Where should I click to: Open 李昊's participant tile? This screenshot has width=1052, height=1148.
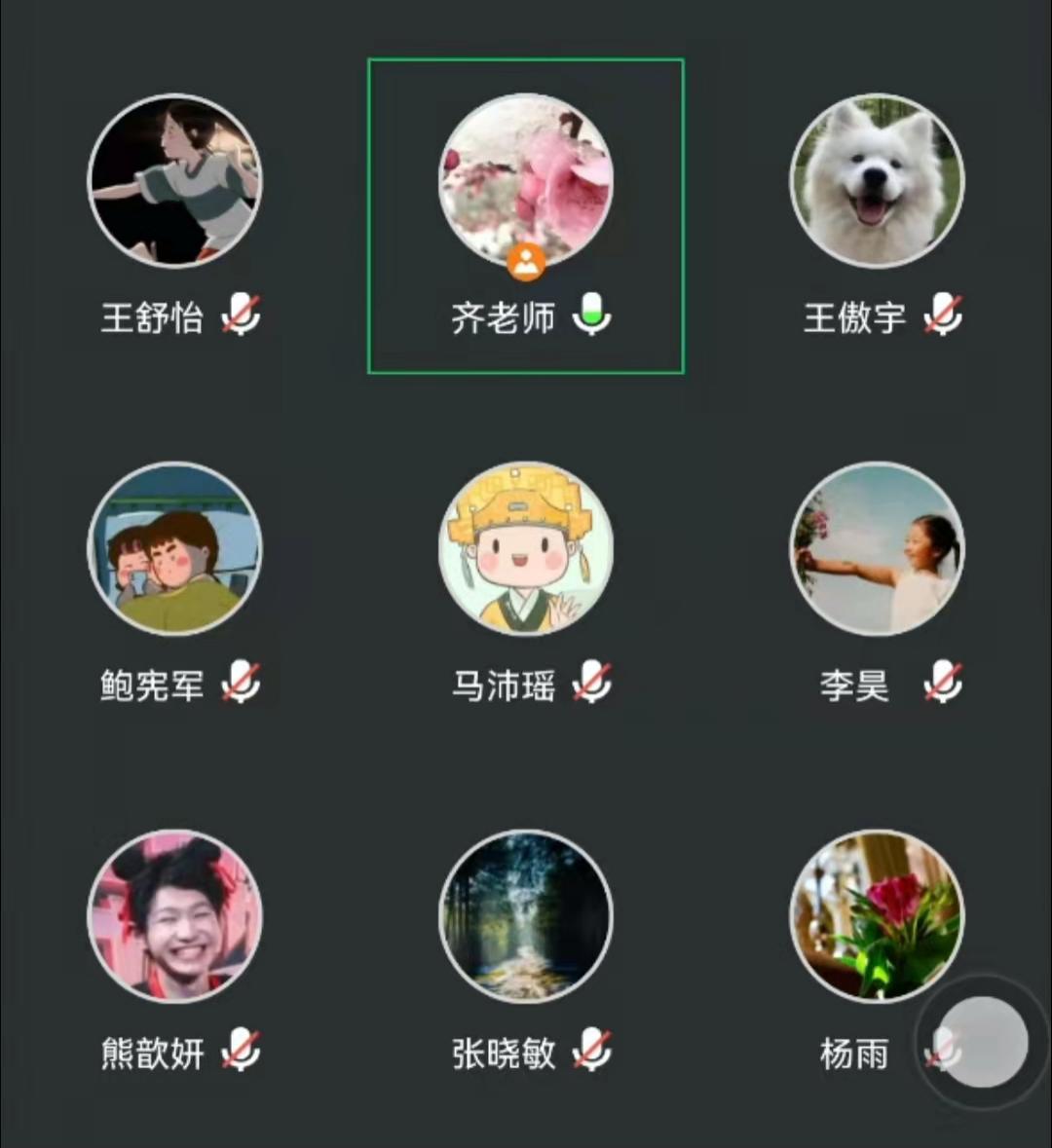(877, 548)
